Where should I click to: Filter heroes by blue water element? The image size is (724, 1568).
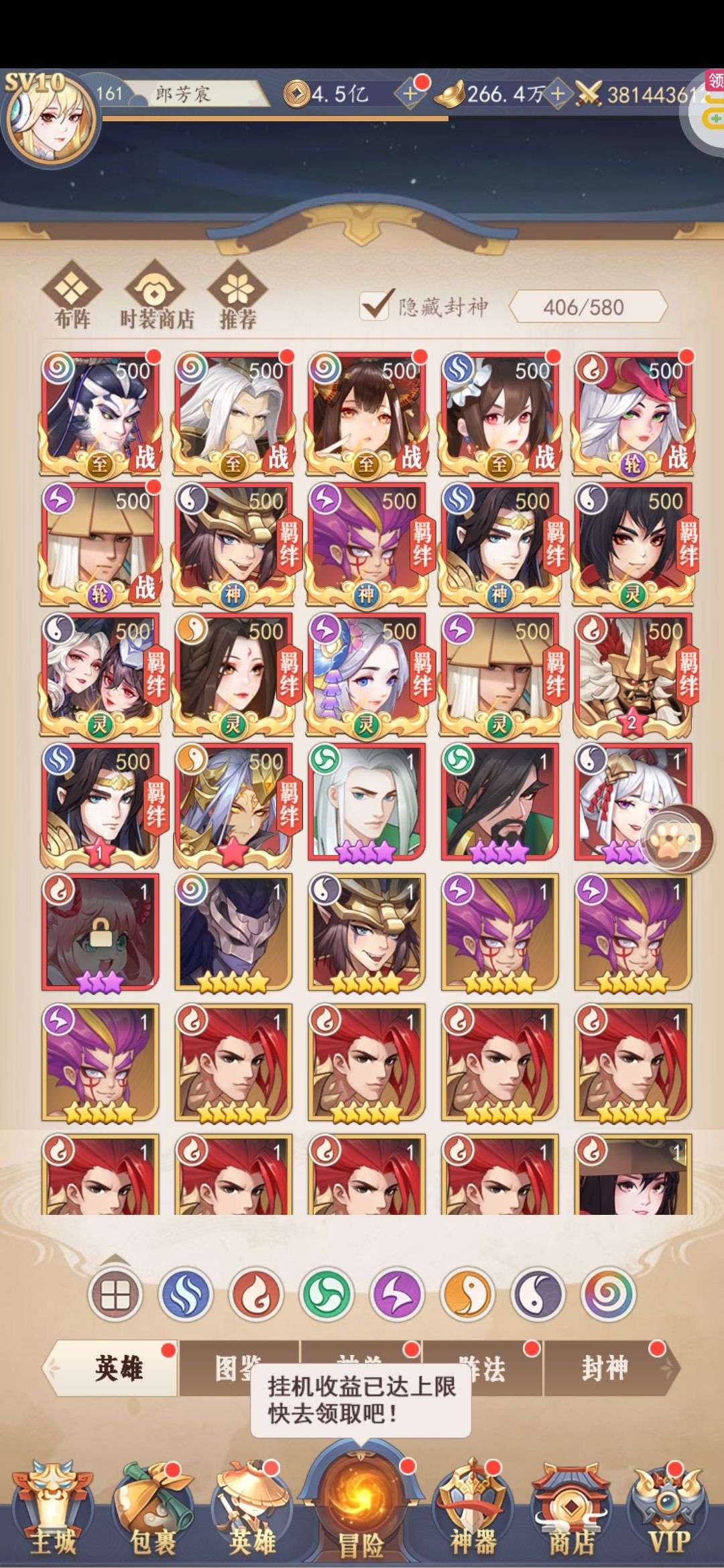coord(186,1295)
